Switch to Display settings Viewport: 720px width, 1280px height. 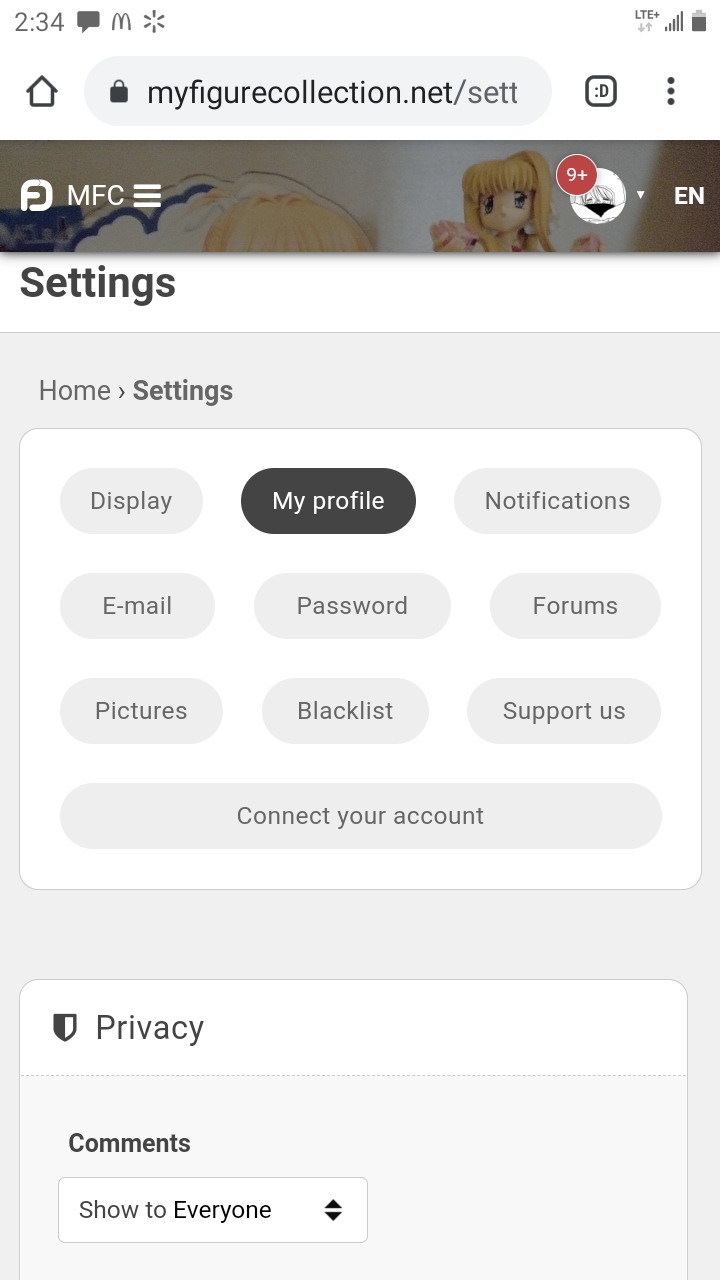pyautogui.click(x=131, y=501)
